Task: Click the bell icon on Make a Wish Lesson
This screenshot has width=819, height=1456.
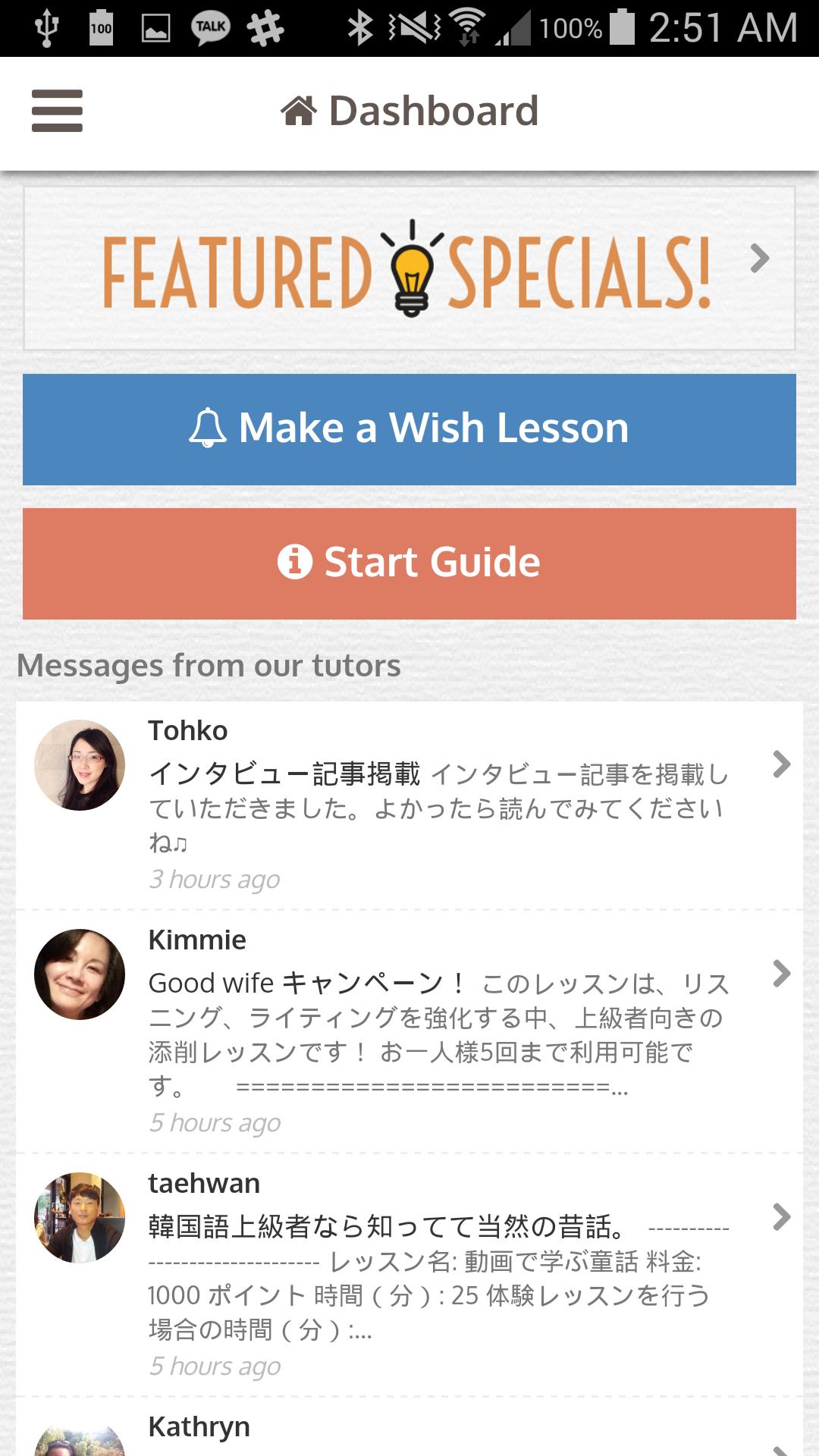Action: point(208,428)
